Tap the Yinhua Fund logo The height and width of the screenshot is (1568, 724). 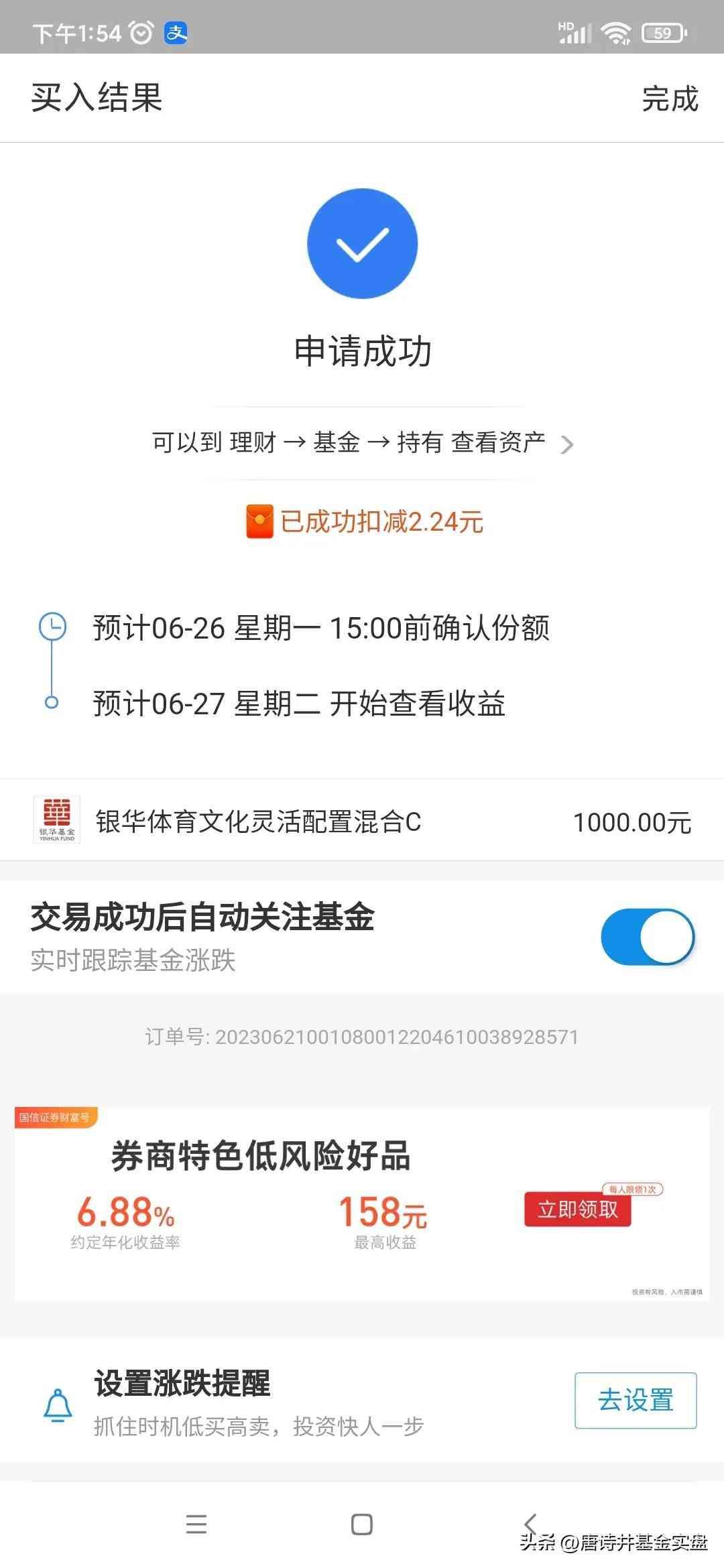pos(56,819)
